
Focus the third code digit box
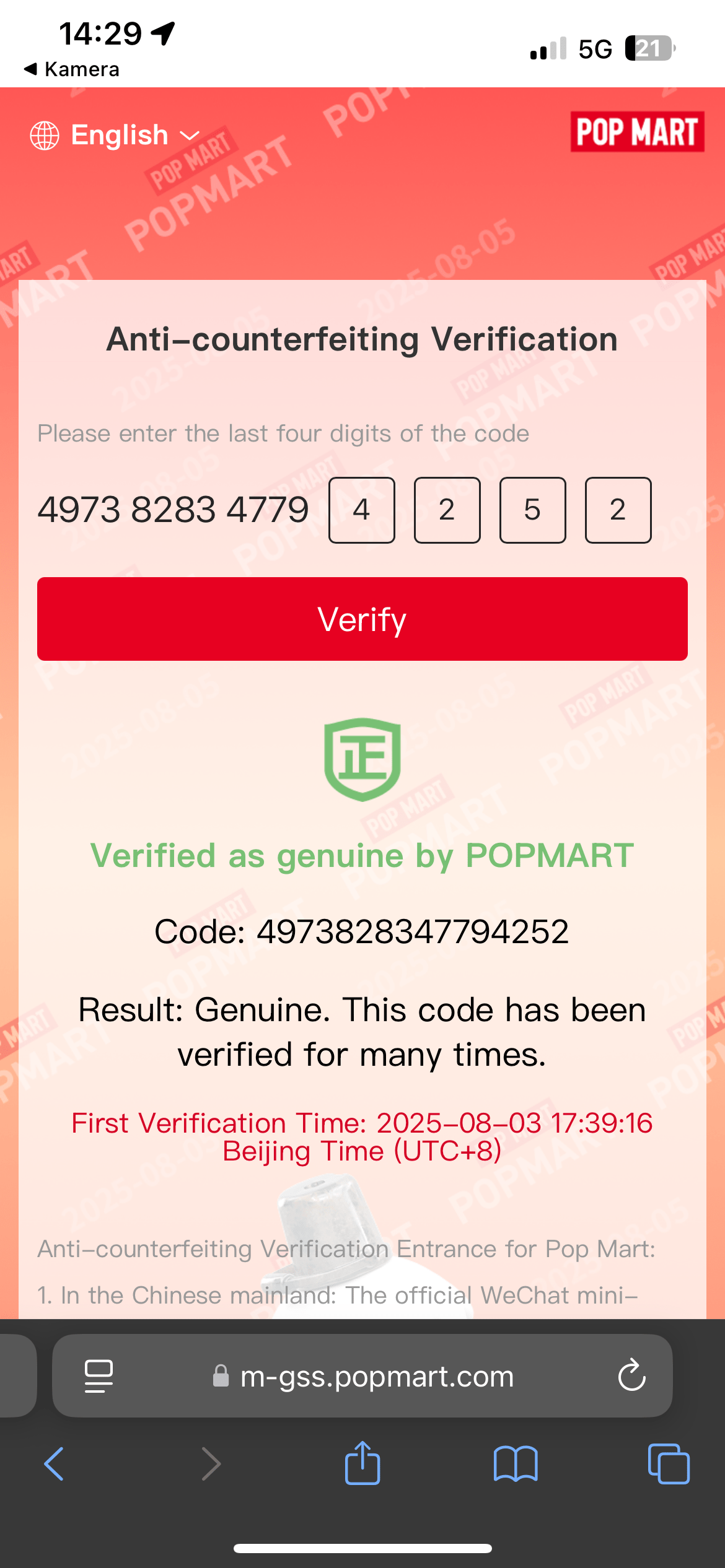click(x=532, y=510)
